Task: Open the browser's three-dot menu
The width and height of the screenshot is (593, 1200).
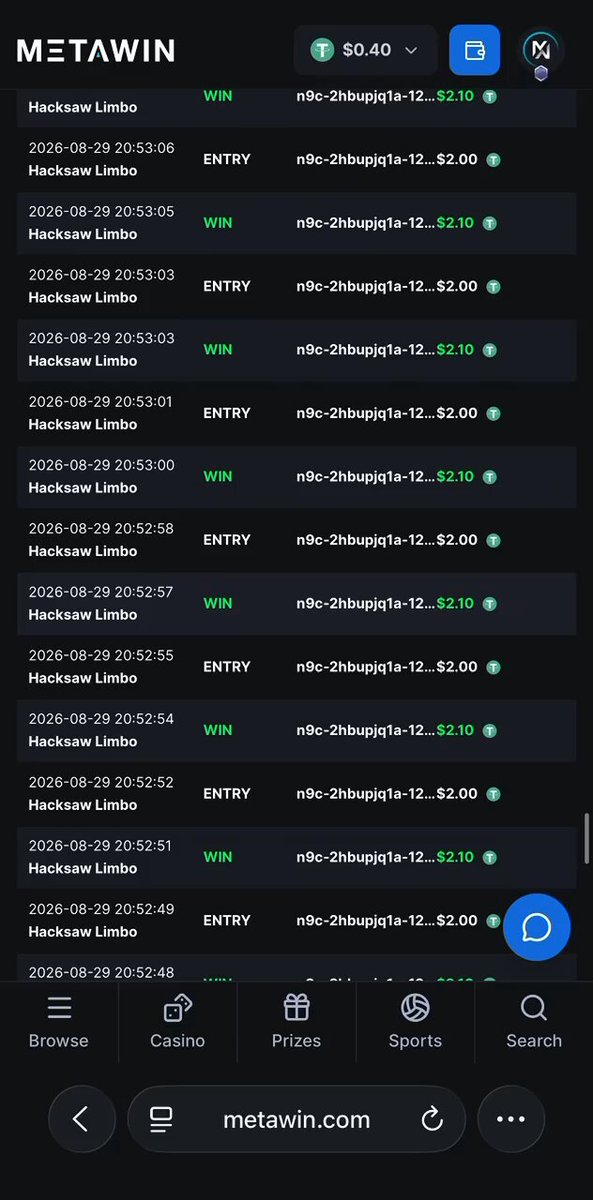Action: (x=511, y=1119)
